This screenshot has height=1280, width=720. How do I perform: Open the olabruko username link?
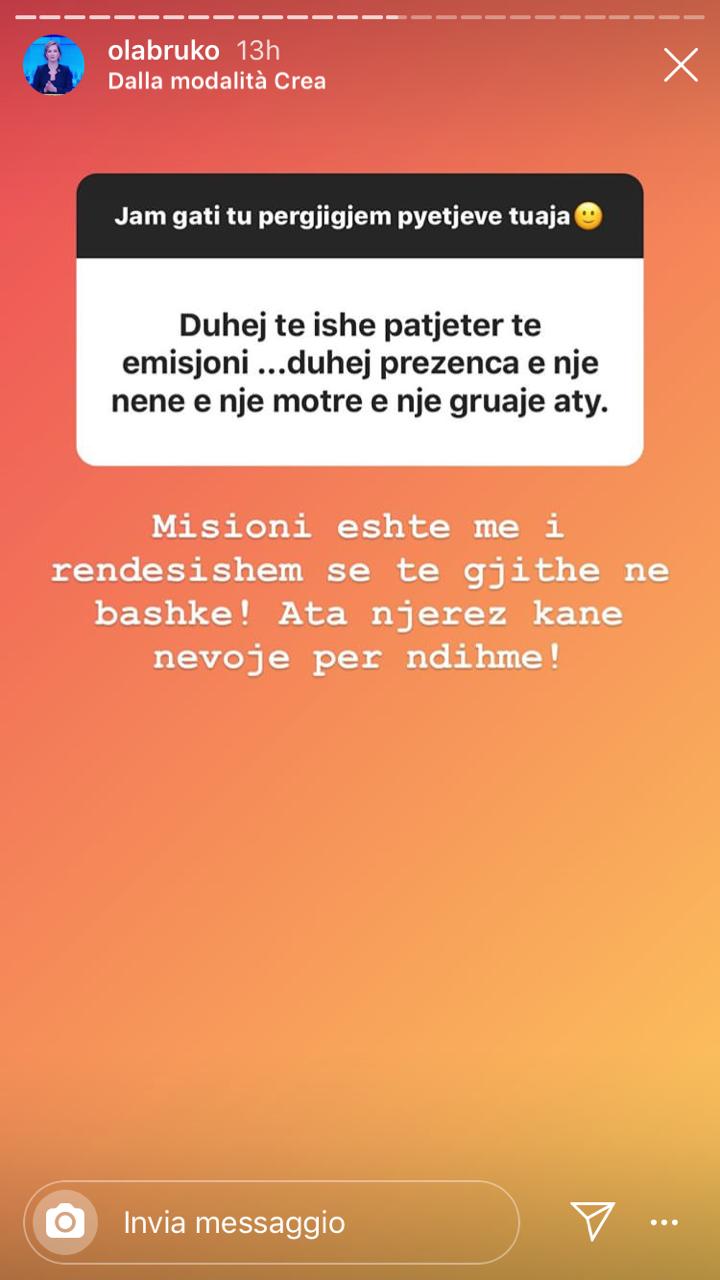pos(163,51)
